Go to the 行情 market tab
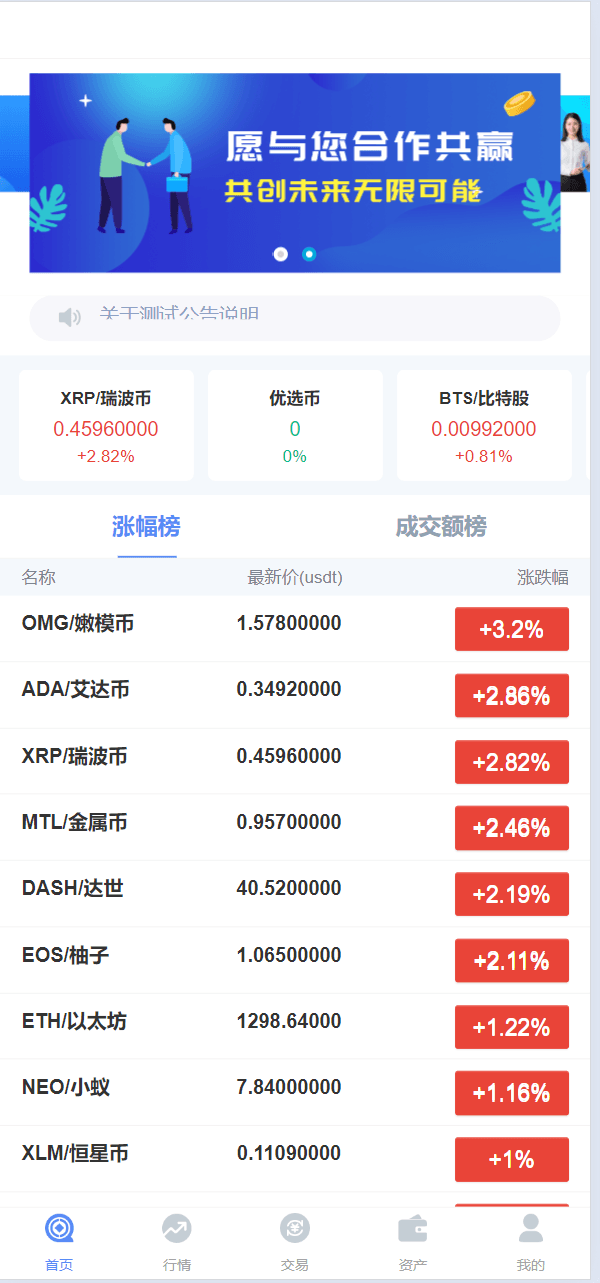Viewport: 600px width, 1283px height. tap(177, 1243)
